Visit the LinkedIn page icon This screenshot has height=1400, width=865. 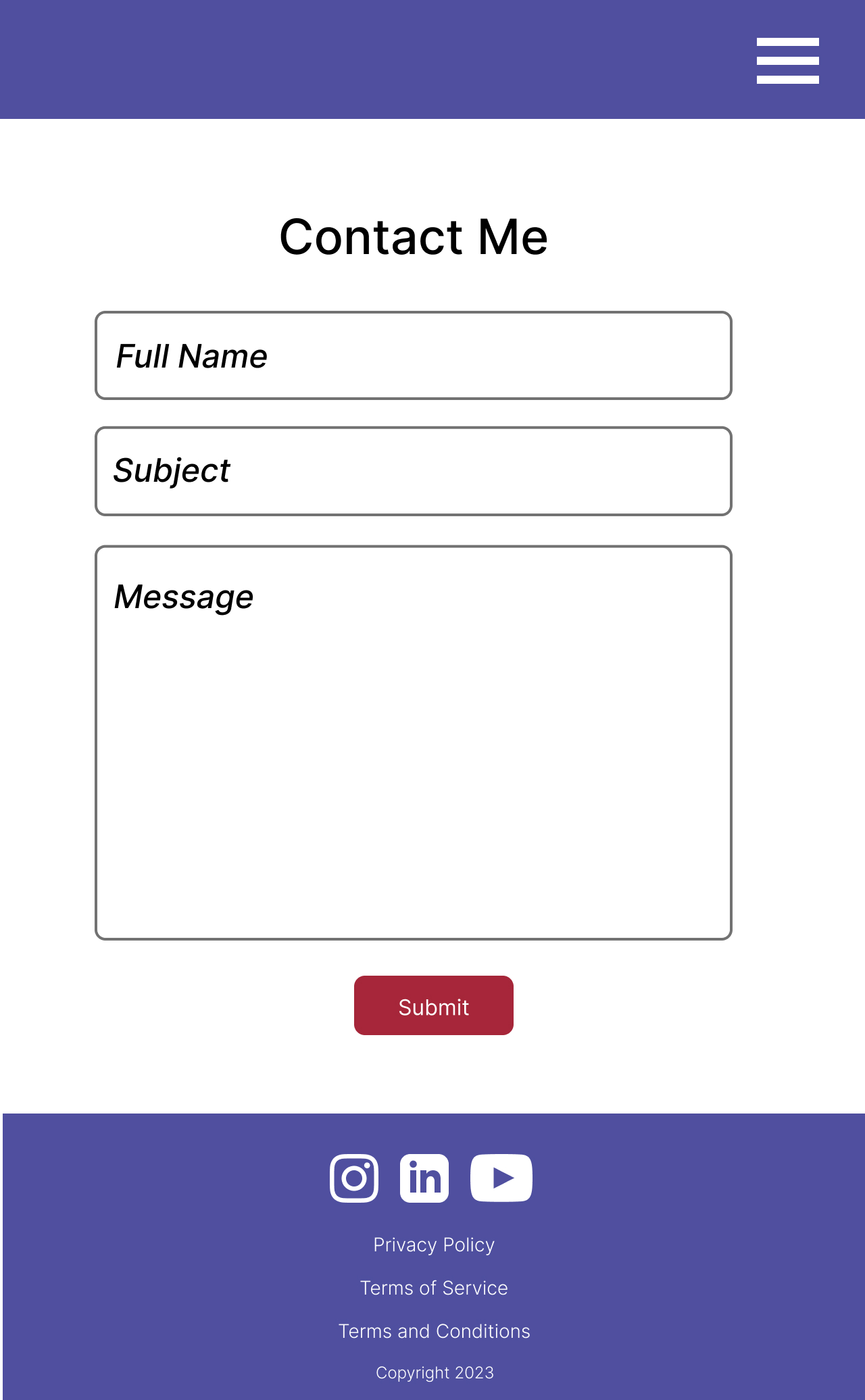click(x=424, y=1178)
